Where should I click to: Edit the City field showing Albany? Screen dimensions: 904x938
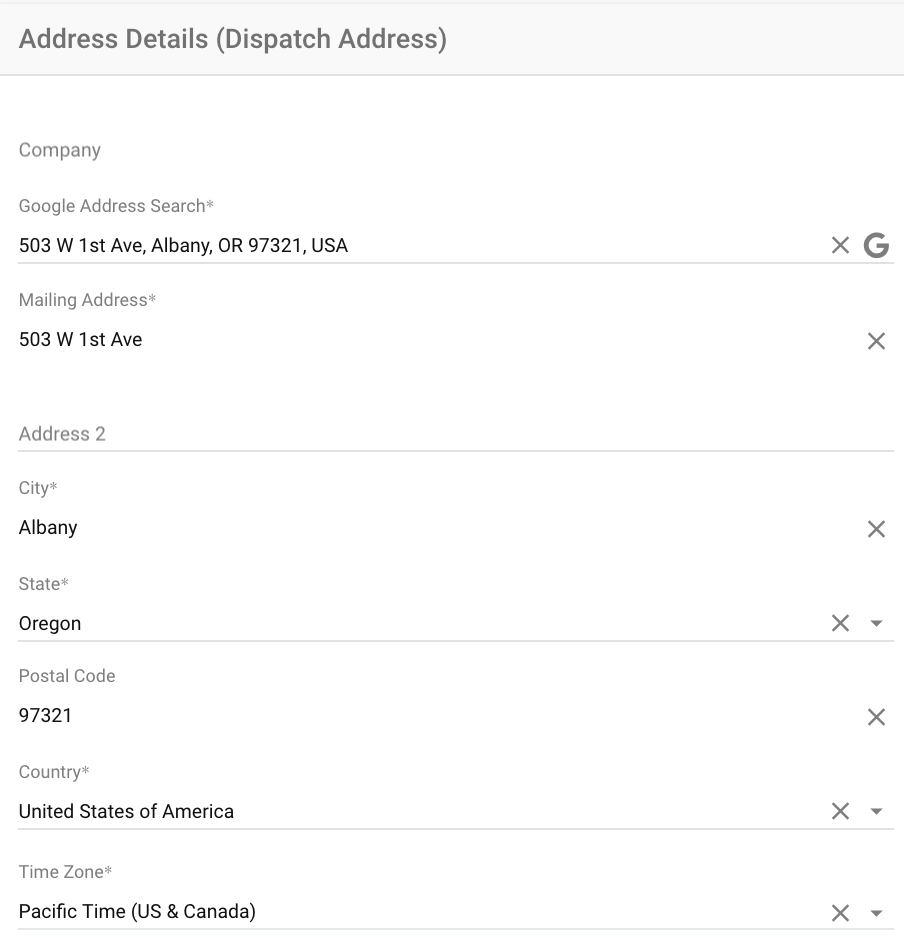(400, 528)
